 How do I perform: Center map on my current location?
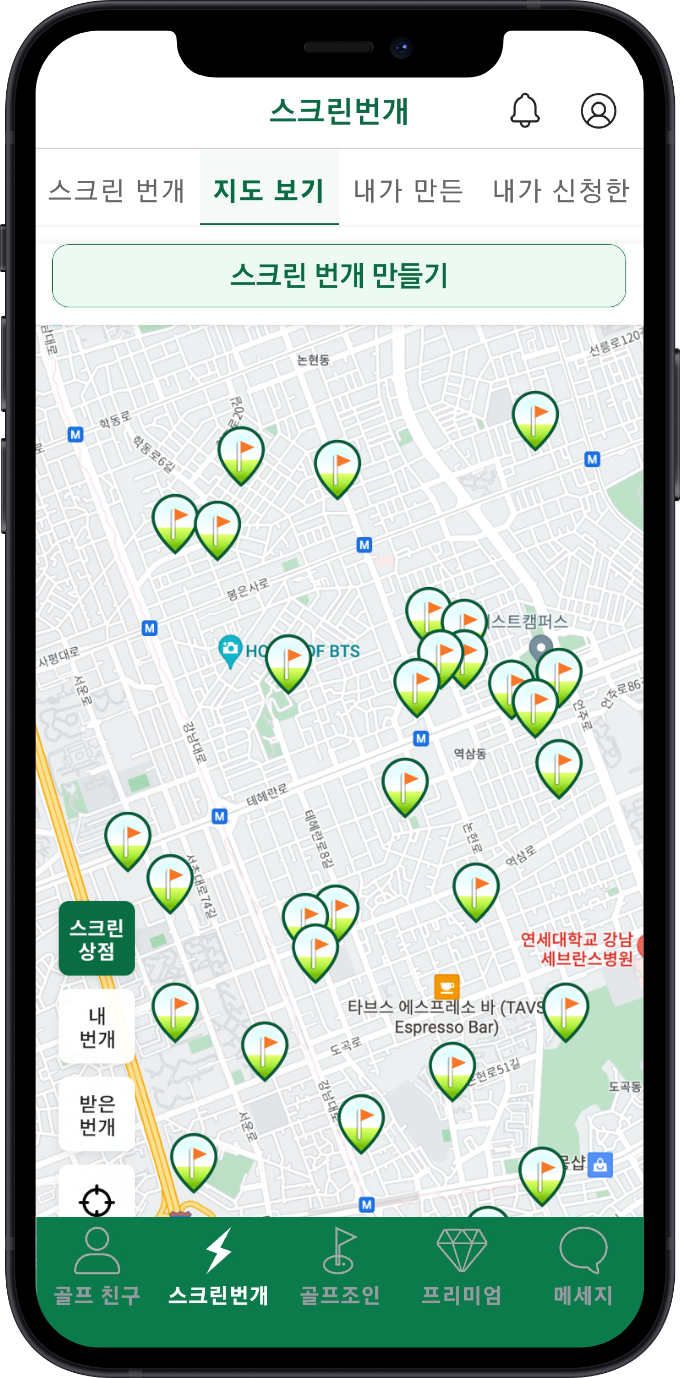96,1196
